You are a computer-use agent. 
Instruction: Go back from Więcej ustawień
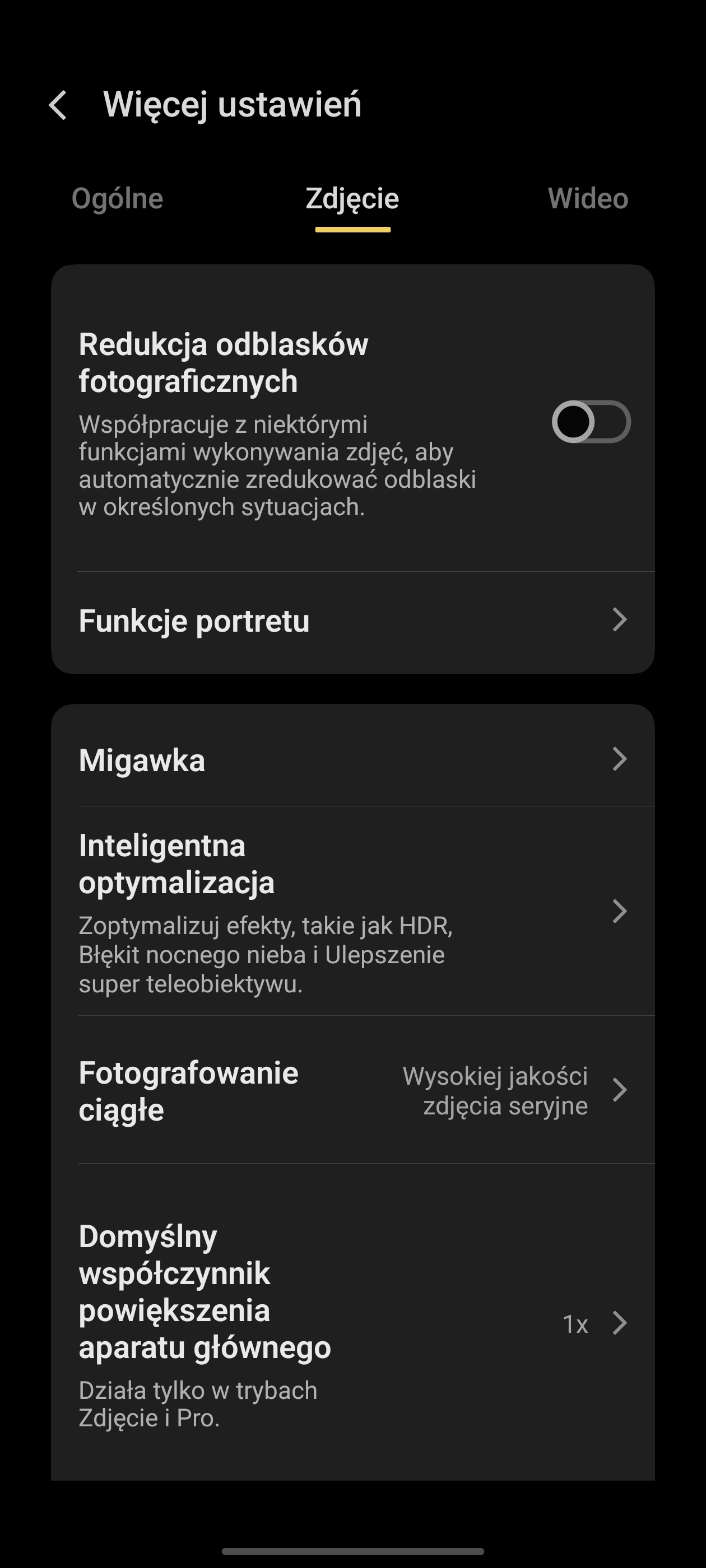pyautogui.click(x=58, y=105)
